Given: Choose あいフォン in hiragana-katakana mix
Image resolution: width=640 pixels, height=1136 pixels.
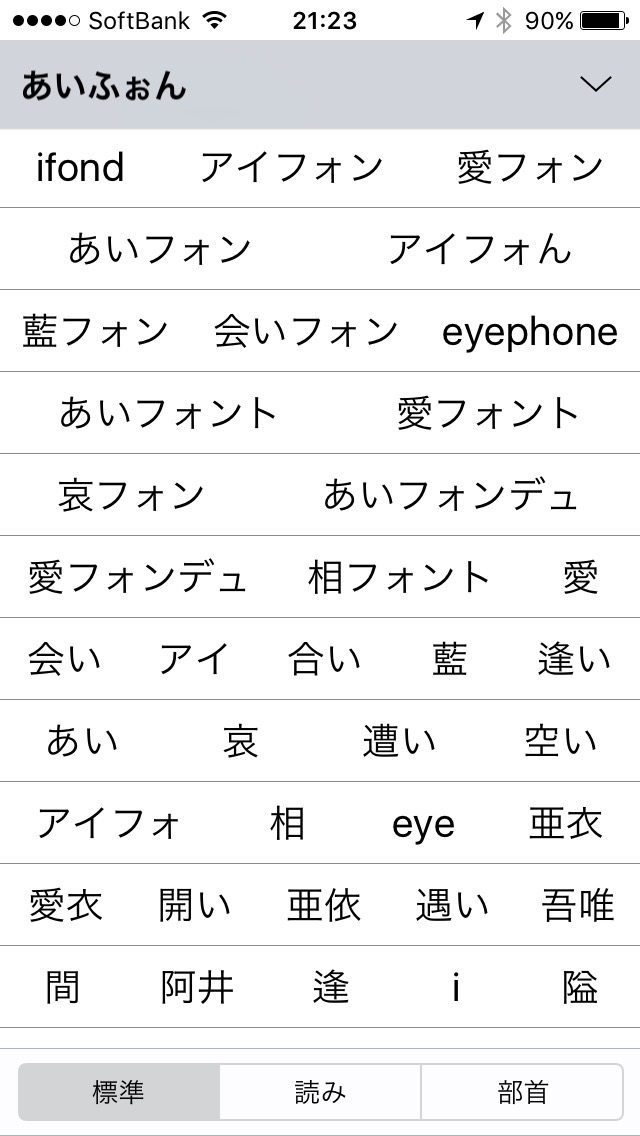Looking at the screenshot, I should click(159, 250).
